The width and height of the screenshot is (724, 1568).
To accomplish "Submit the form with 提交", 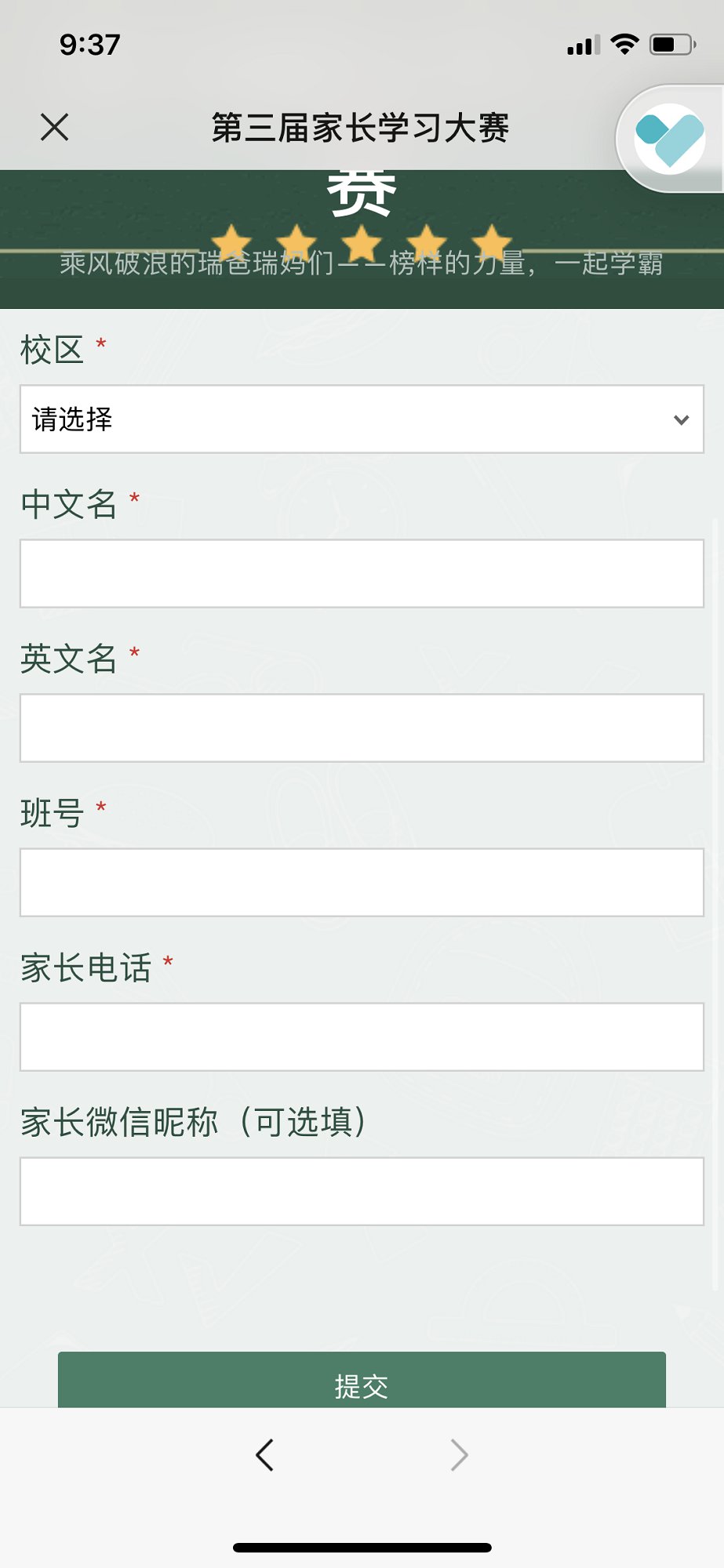I will click(362, 1380).
